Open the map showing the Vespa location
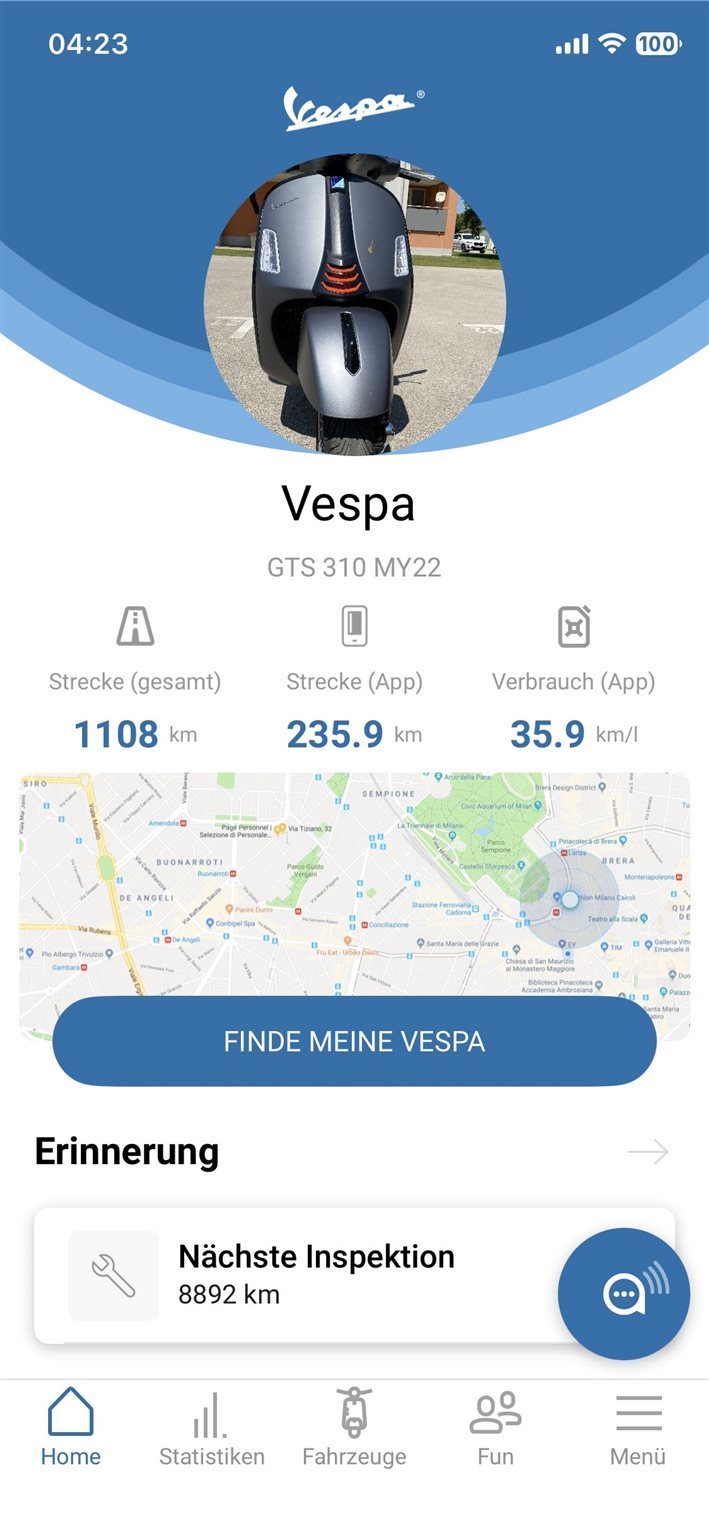This screenshot has height=1536, width=709. pos(354,880)
